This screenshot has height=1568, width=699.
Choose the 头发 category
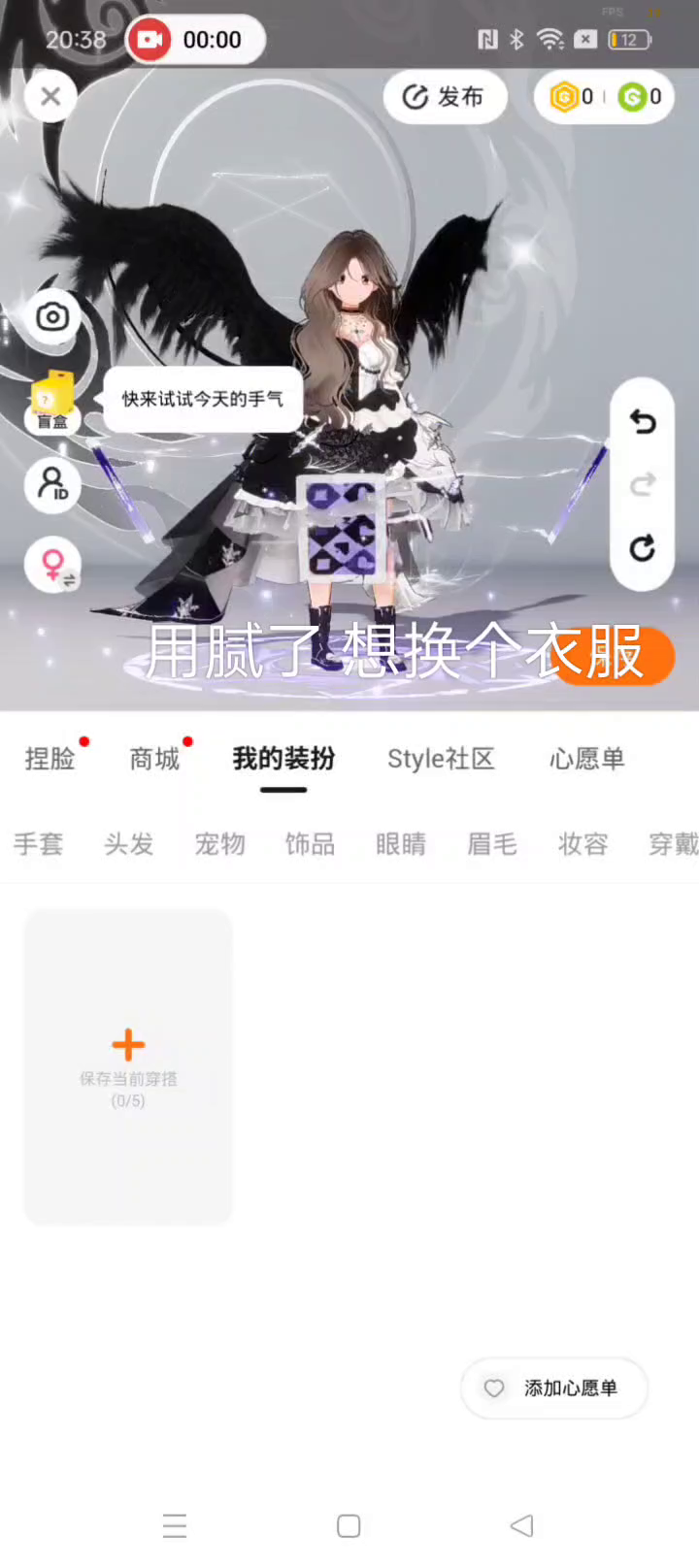pos(129,844)
